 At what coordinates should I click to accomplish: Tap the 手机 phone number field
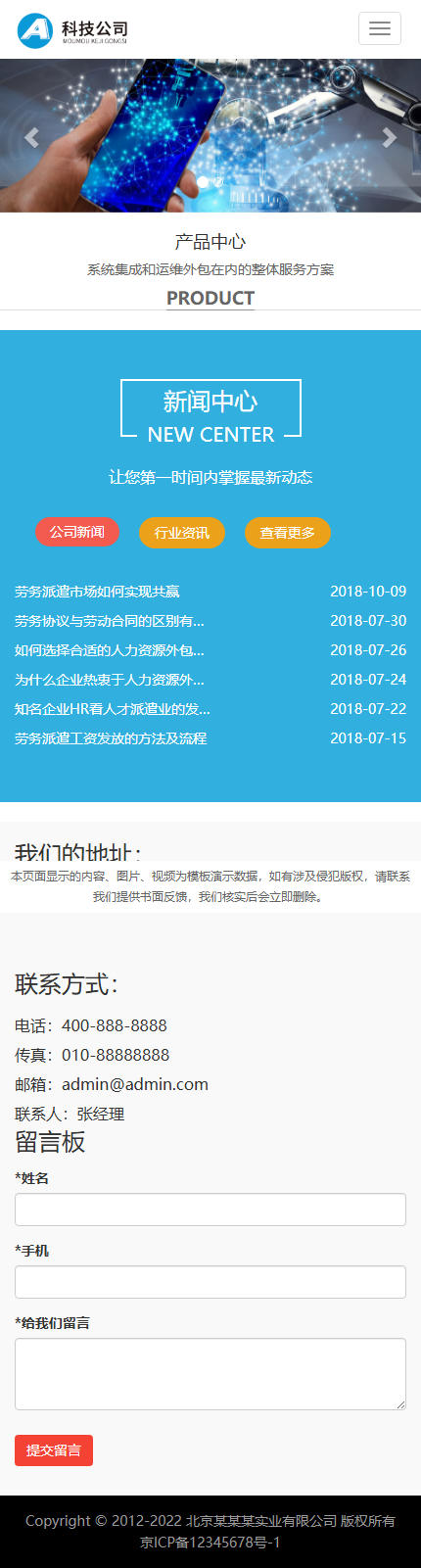[210, 1282]
